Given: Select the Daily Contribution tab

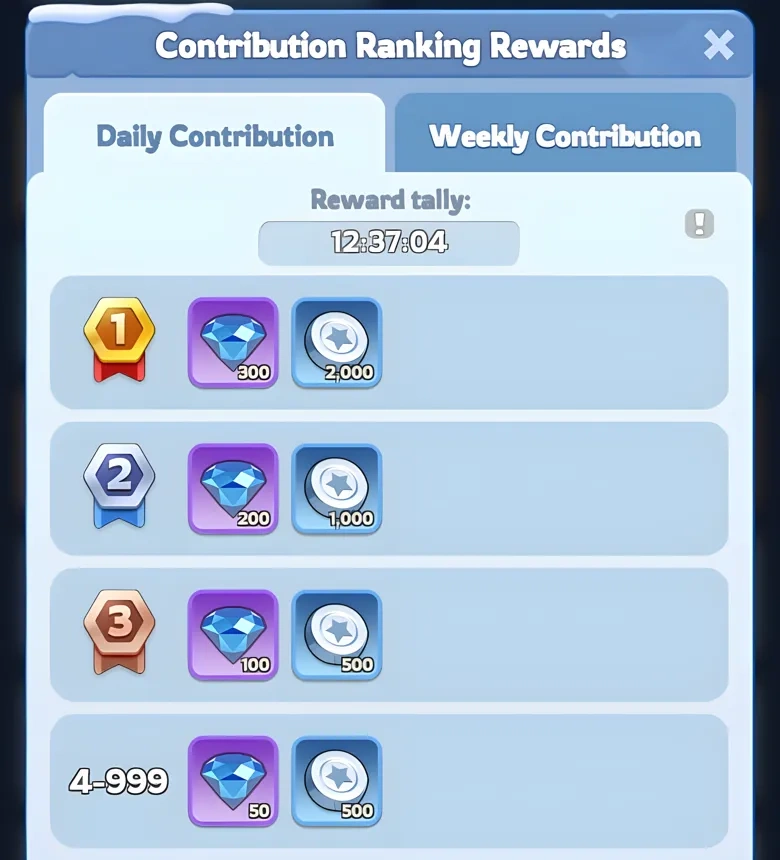Looking at the screenshot, I should [x=214, y=136].
